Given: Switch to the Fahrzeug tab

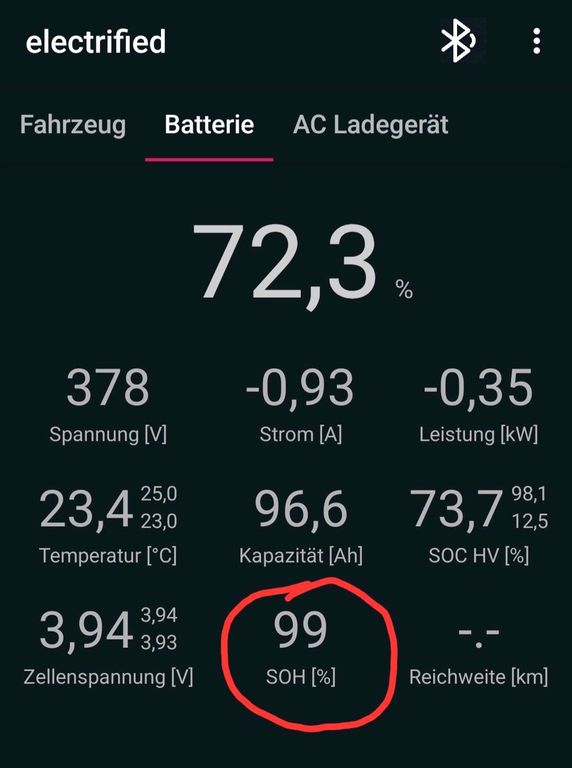Looking at the screenshot, I should point(73,125).
